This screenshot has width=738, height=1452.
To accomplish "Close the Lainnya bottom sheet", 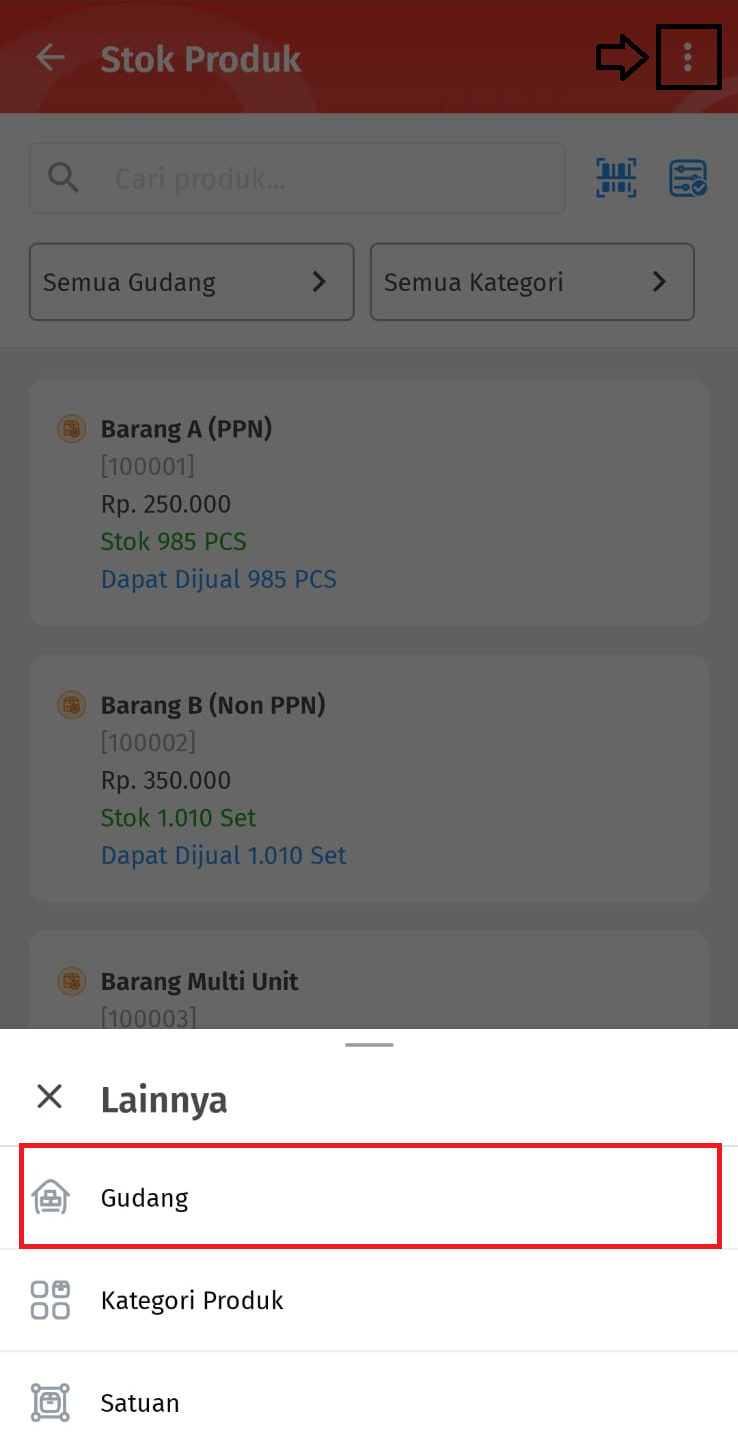I will click(x=49, y=1097).
